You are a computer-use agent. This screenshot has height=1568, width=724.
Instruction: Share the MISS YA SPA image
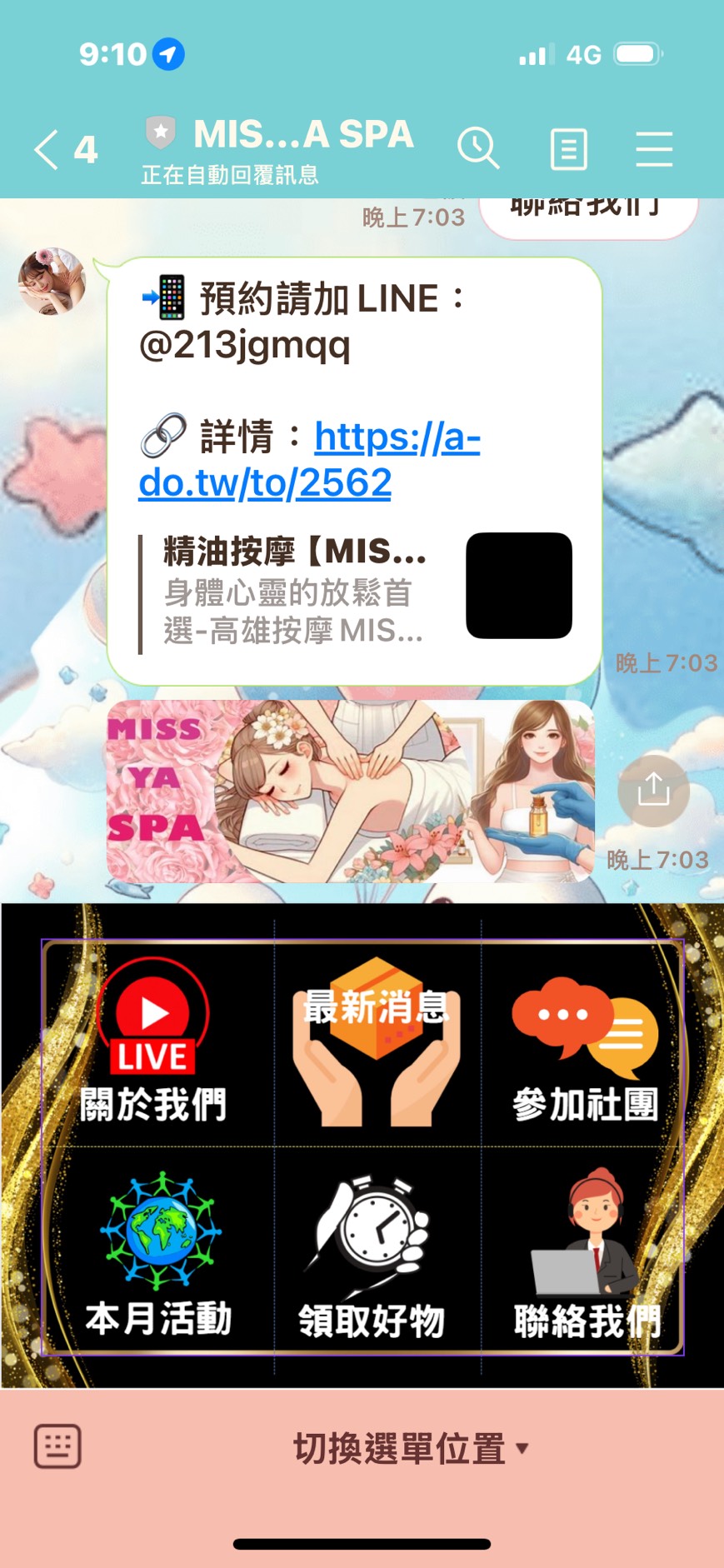point(653,790)
